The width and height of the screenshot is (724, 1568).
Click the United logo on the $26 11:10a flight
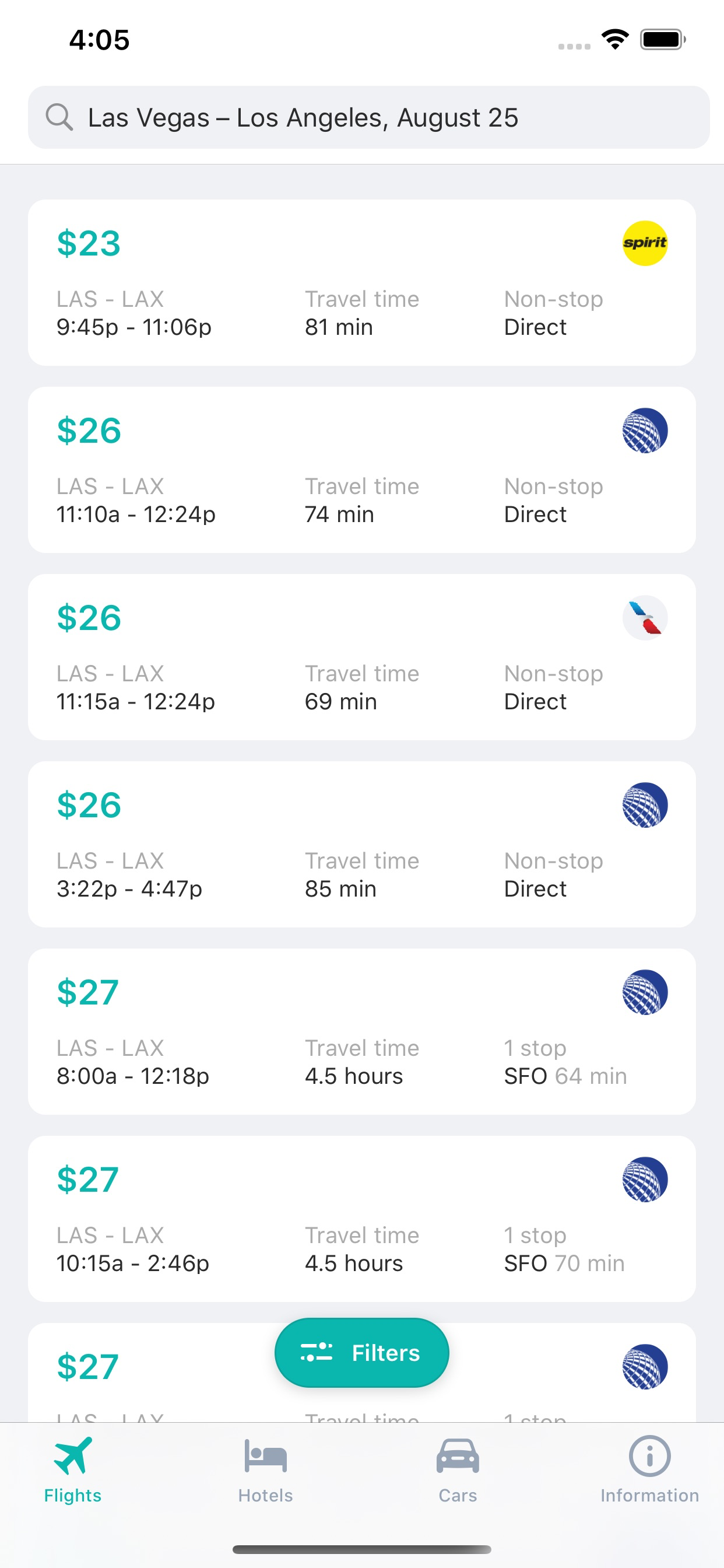coord(646,430)
